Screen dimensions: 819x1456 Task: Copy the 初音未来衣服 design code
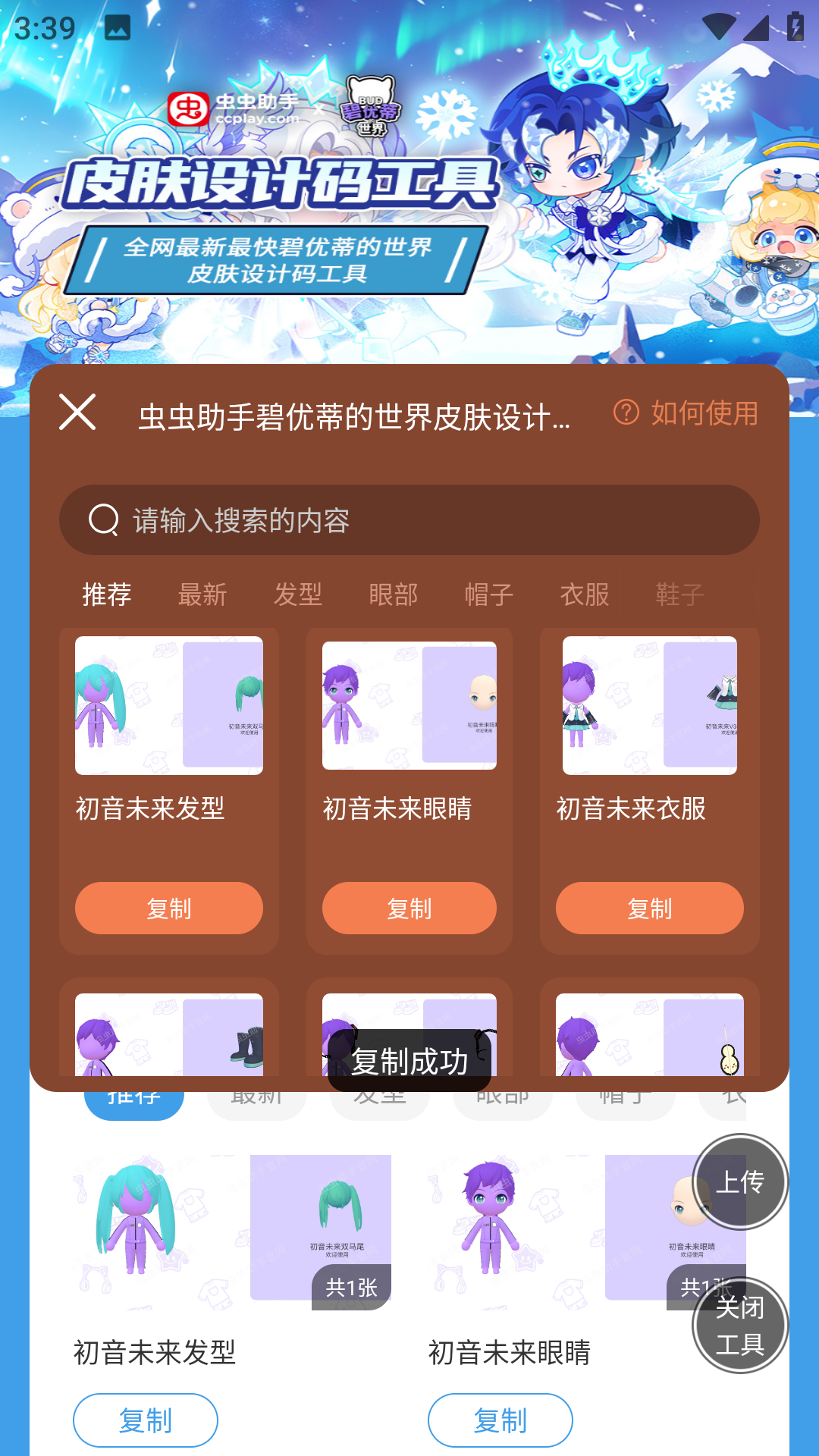650,908
